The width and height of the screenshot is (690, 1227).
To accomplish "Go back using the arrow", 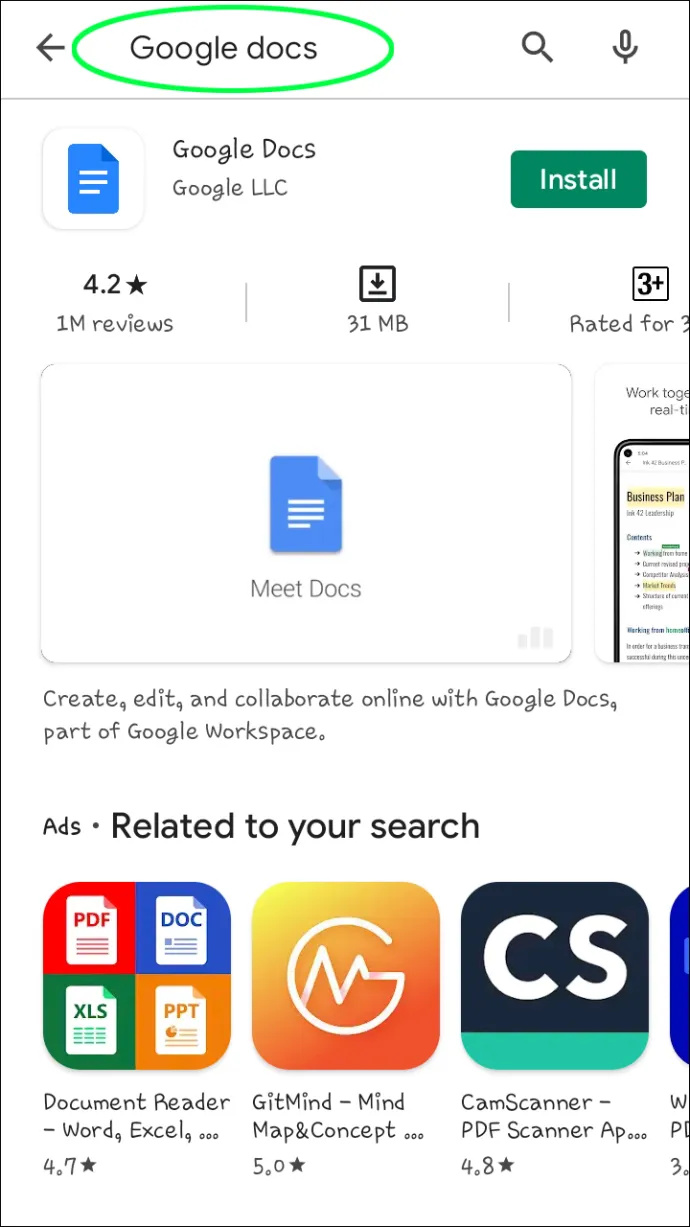I will [x=50, y=47].
